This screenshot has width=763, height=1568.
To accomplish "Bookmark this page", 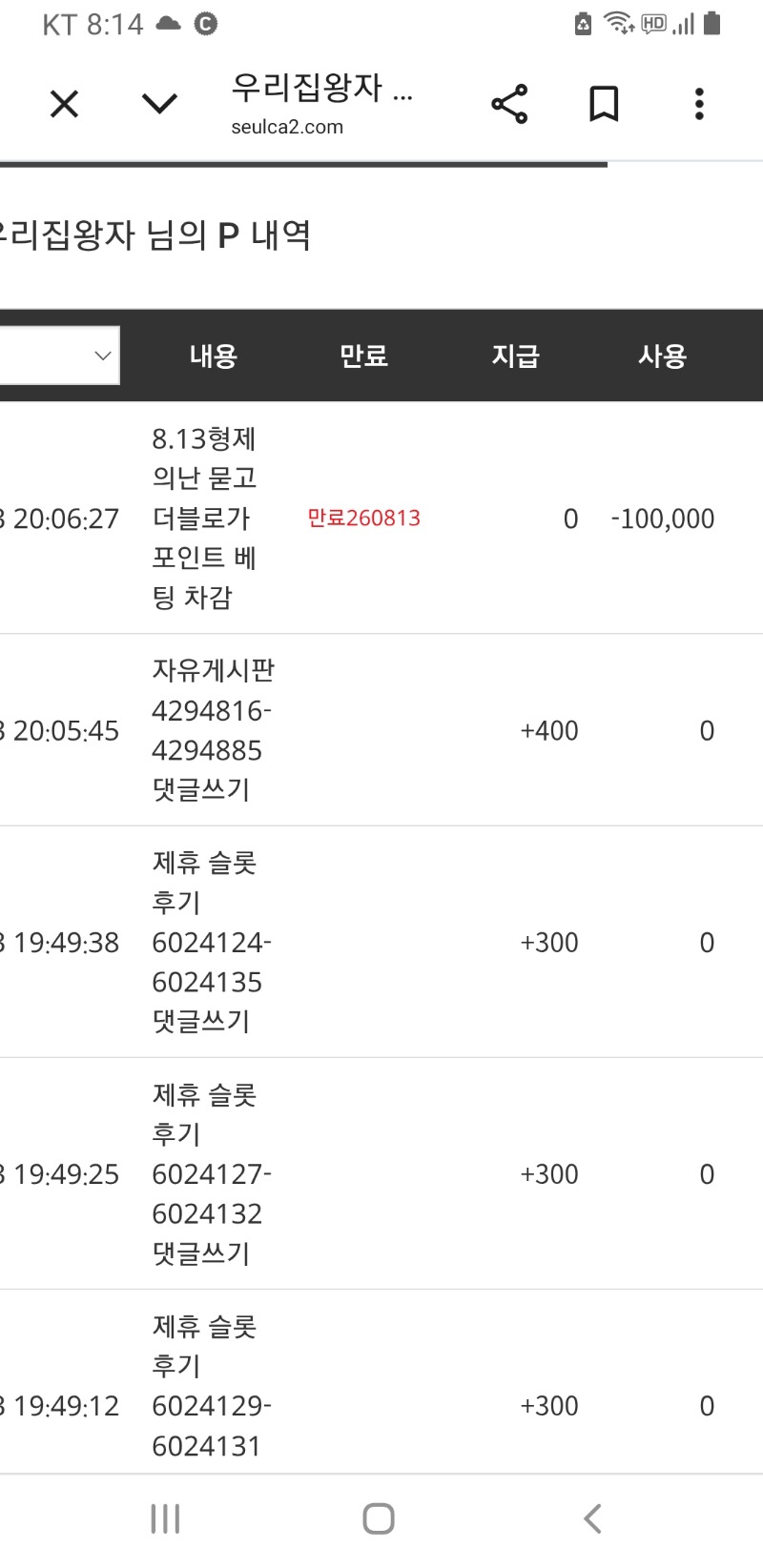I will (x=604, y=104).
